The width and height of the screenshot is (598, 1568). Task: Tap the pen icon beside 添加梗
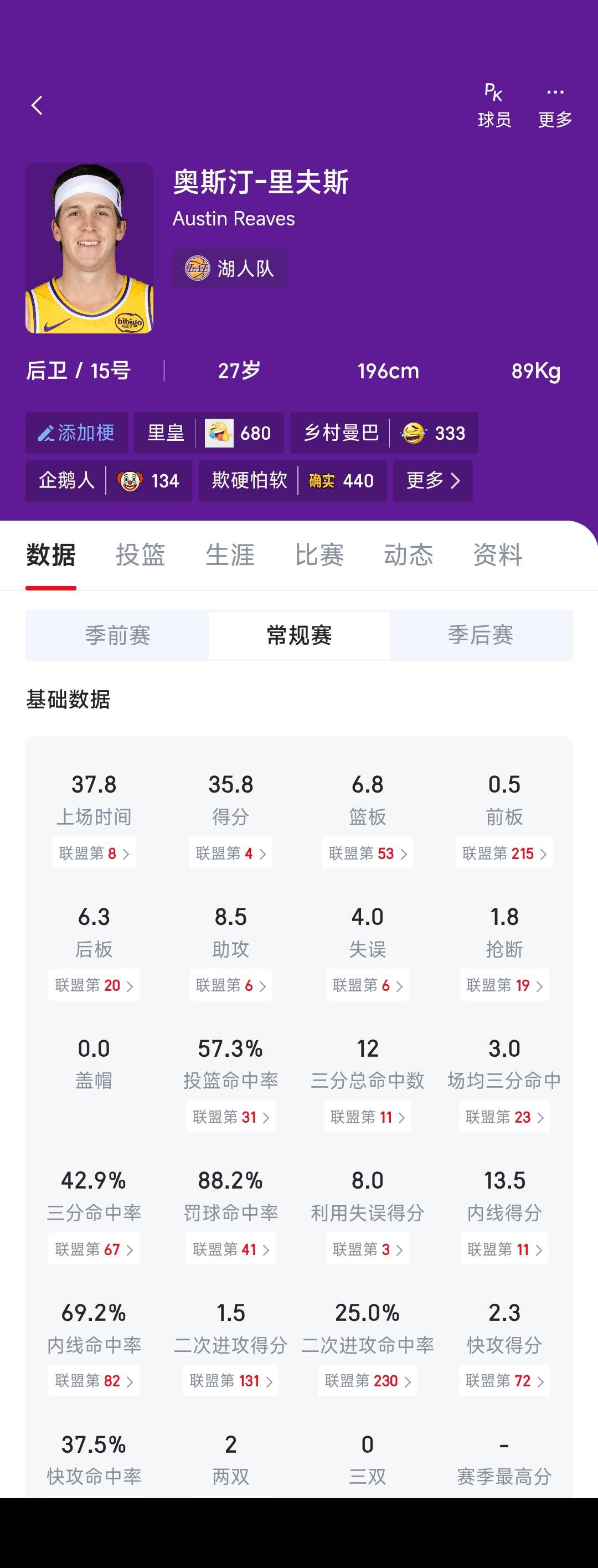point(48,433)
